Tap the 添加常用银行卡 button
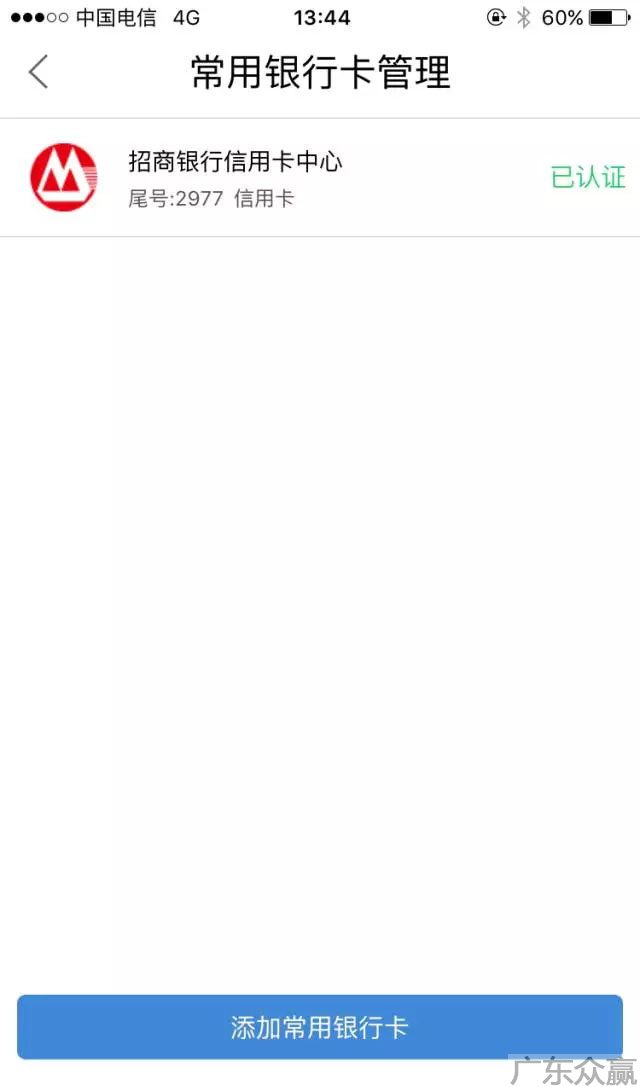This screenshot has width=640, height=1087. [x=320, y=1027]
